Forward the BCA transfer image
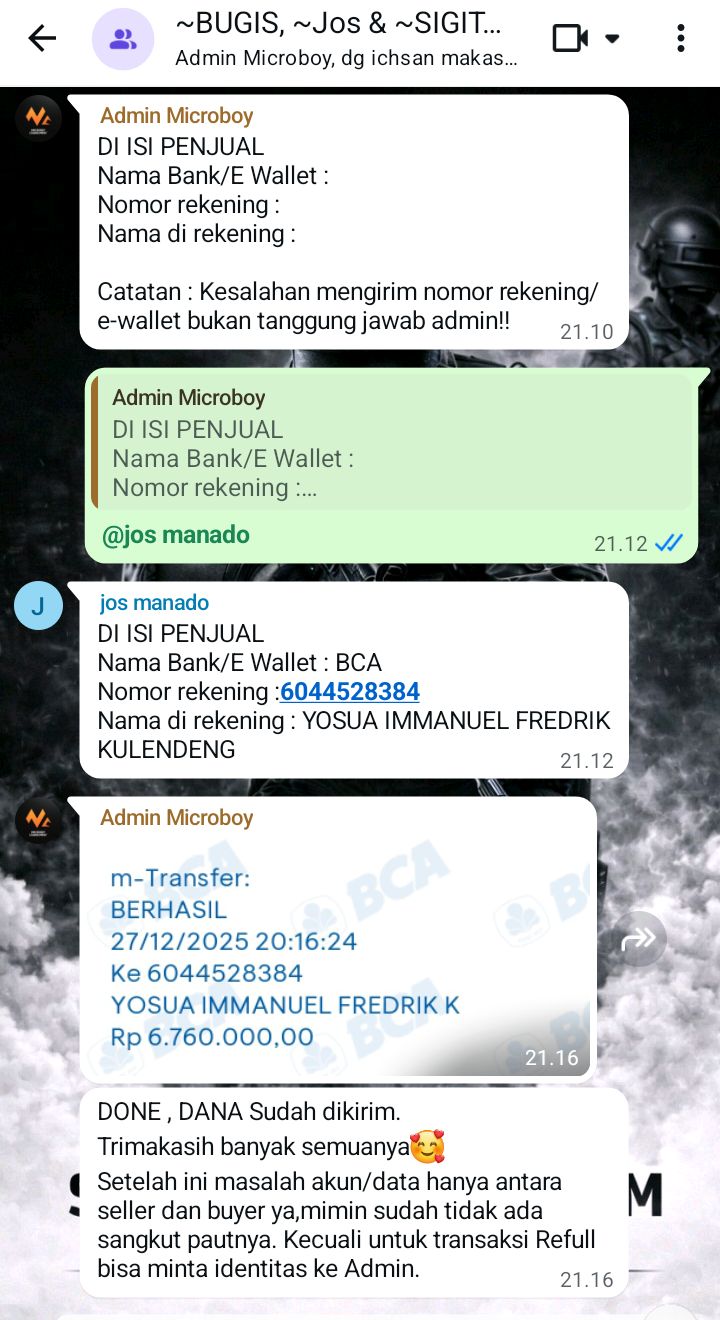 639,938
